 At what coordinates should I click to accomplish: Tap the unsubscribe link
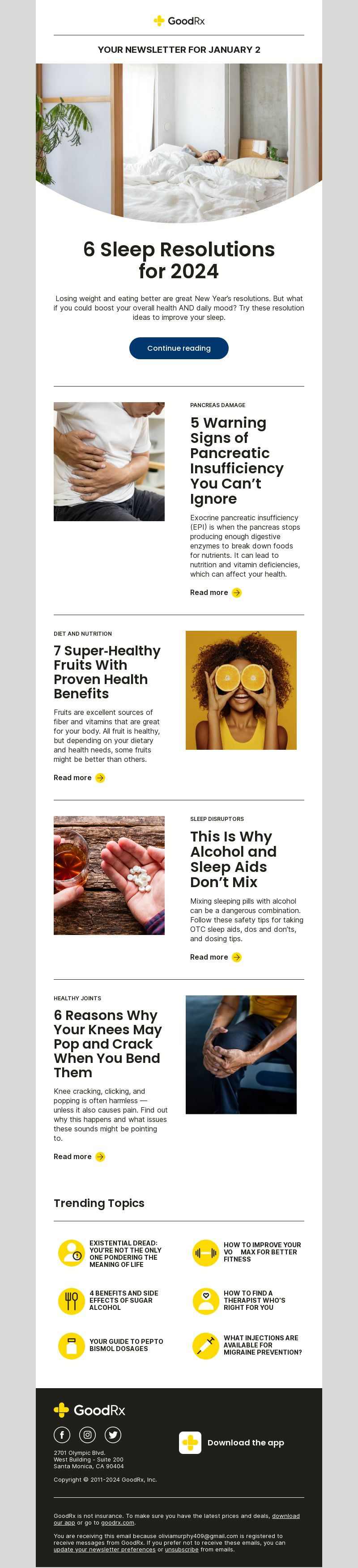181,1549
